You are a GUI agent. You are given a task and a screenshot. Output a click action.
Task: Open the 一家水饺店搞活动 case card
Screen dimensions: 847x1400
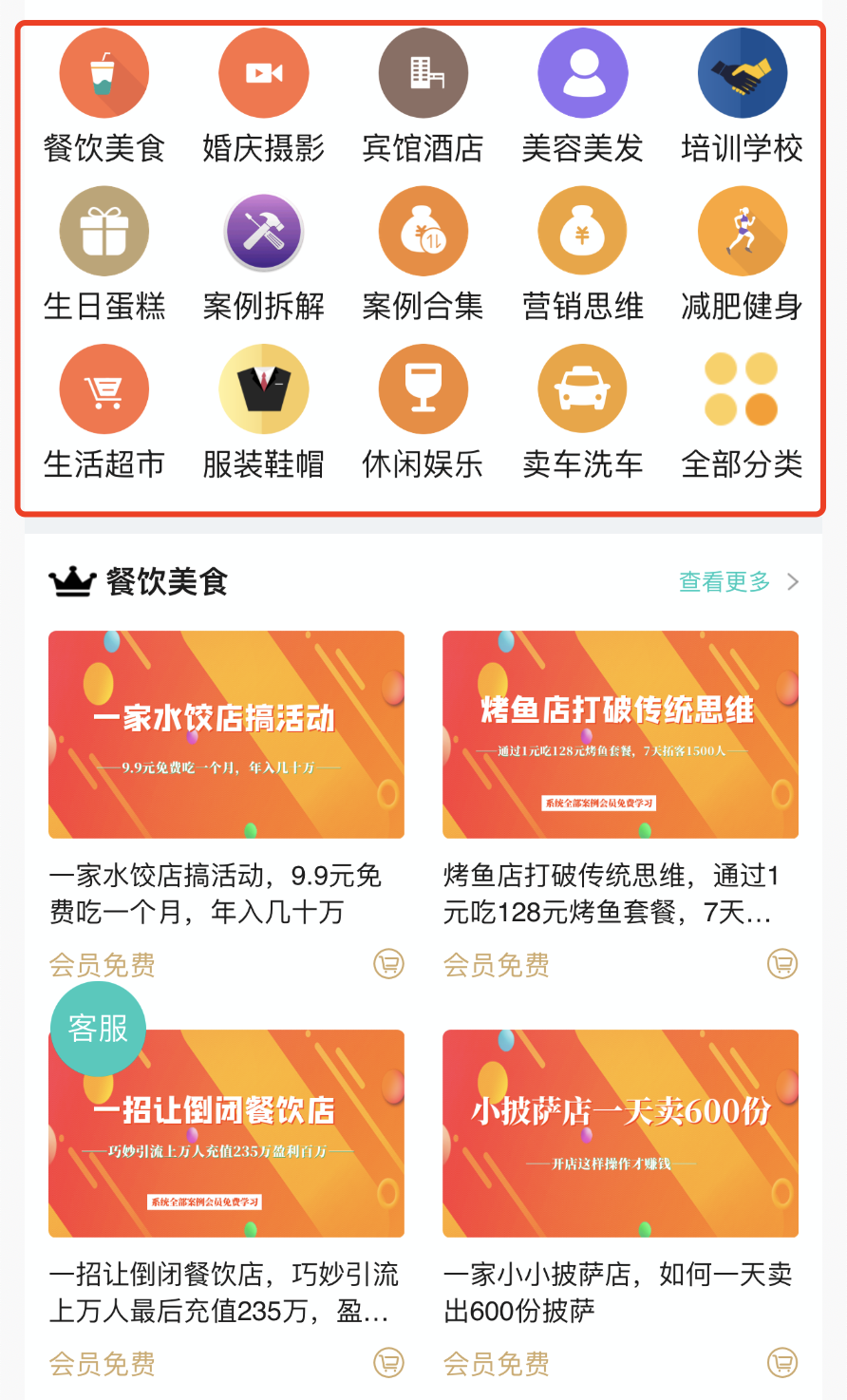point(227,734)
